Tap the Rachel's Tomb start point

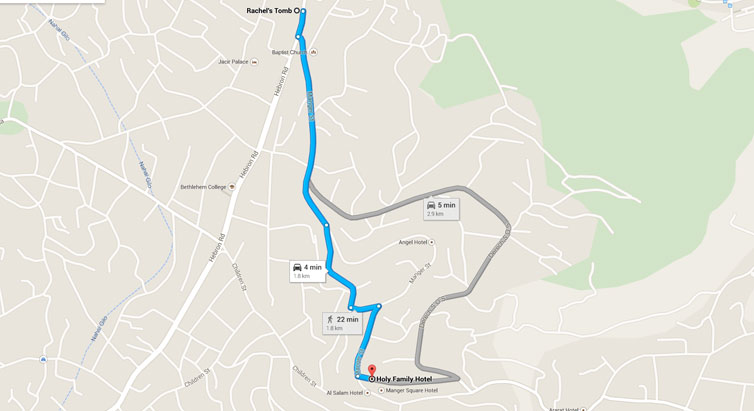(297, 11)
